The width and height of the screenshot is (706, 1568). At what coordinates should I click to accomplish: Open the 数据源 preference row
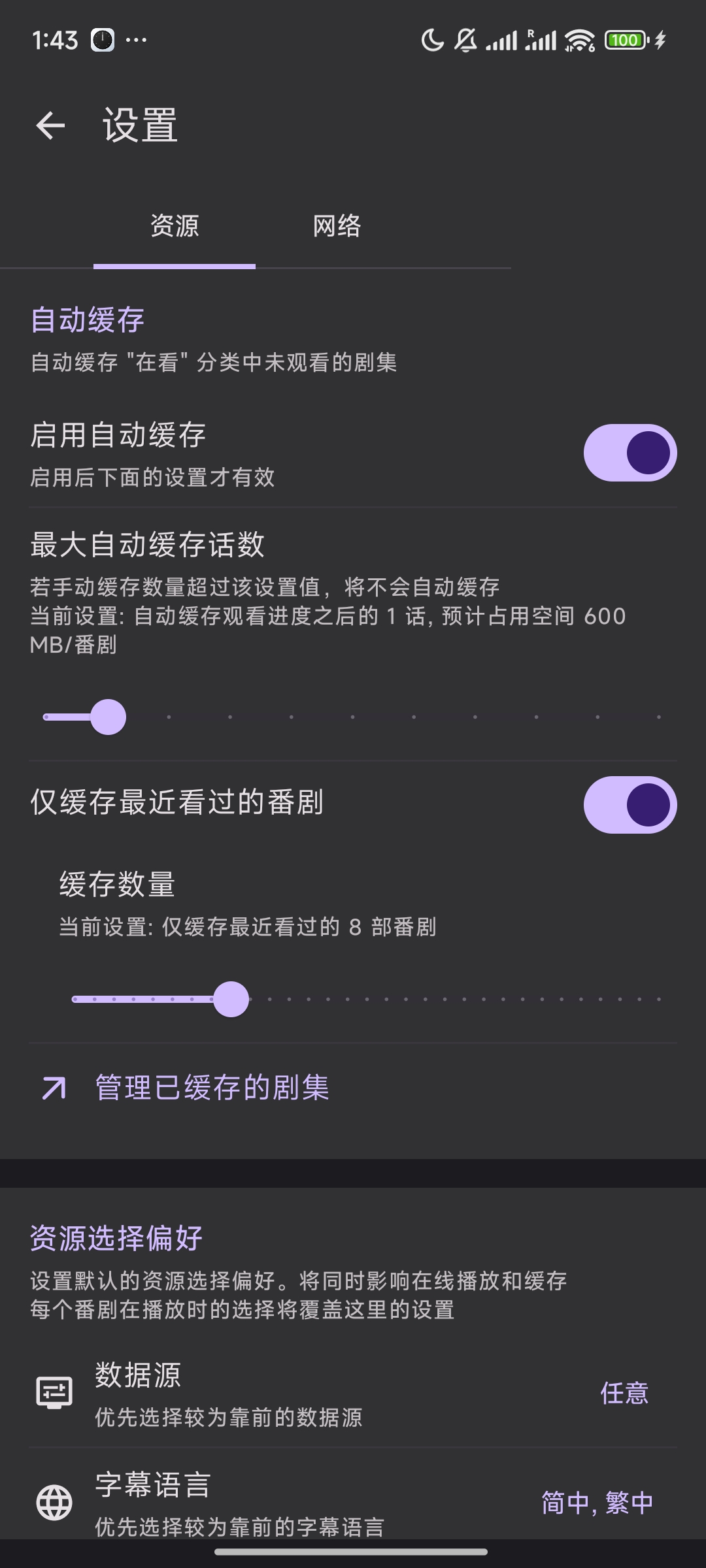[x=353, y=1393]
